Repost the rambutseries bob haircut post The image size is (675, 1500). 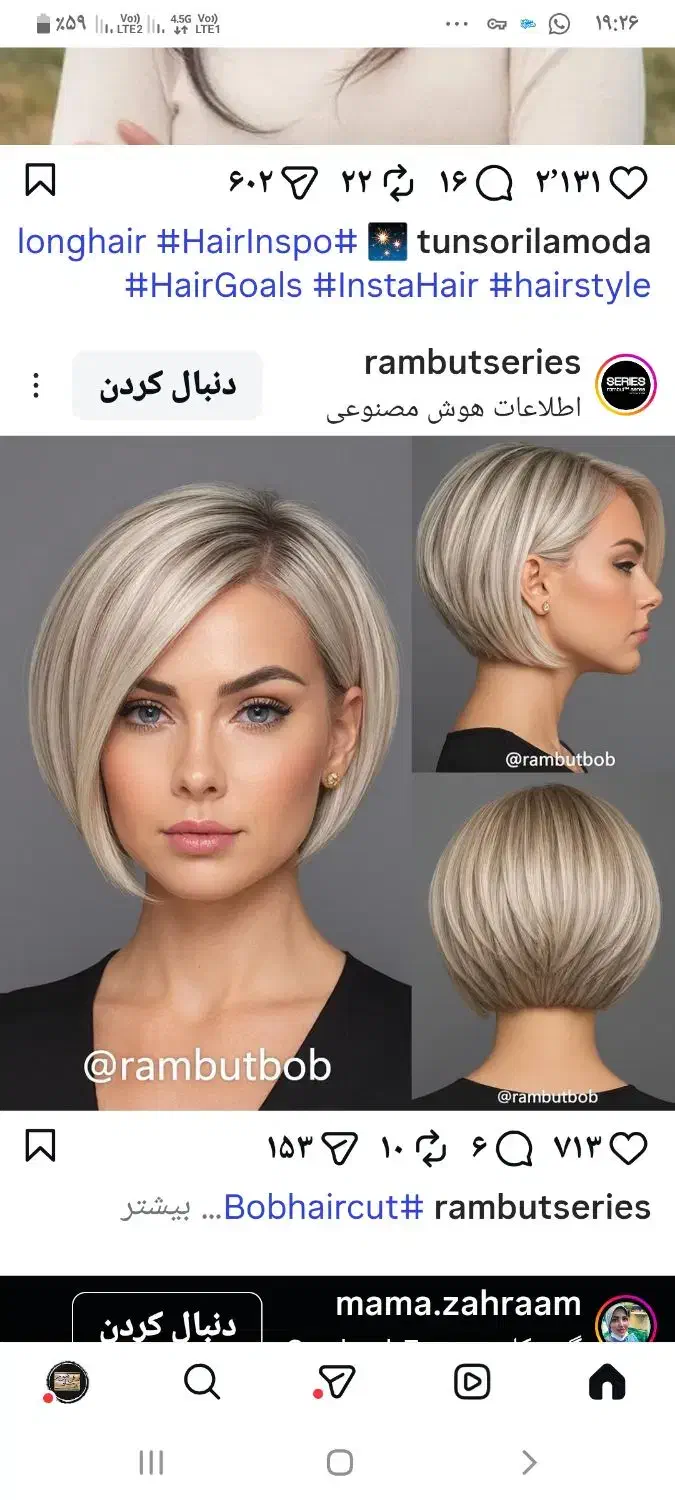[x=430, y=1149]
